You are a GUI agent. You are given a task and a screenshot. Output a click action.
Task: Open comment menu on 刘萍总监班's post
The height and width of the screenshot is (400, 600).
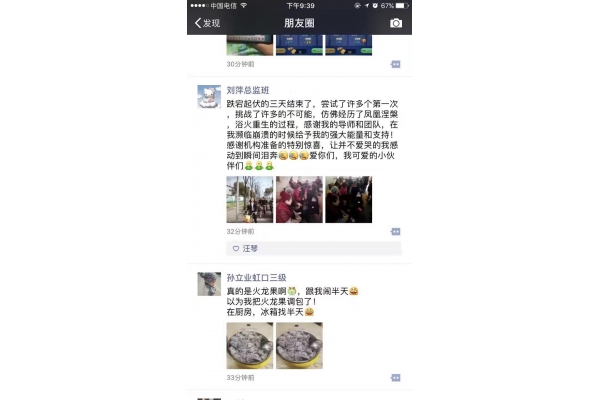(x=395, y=231)
